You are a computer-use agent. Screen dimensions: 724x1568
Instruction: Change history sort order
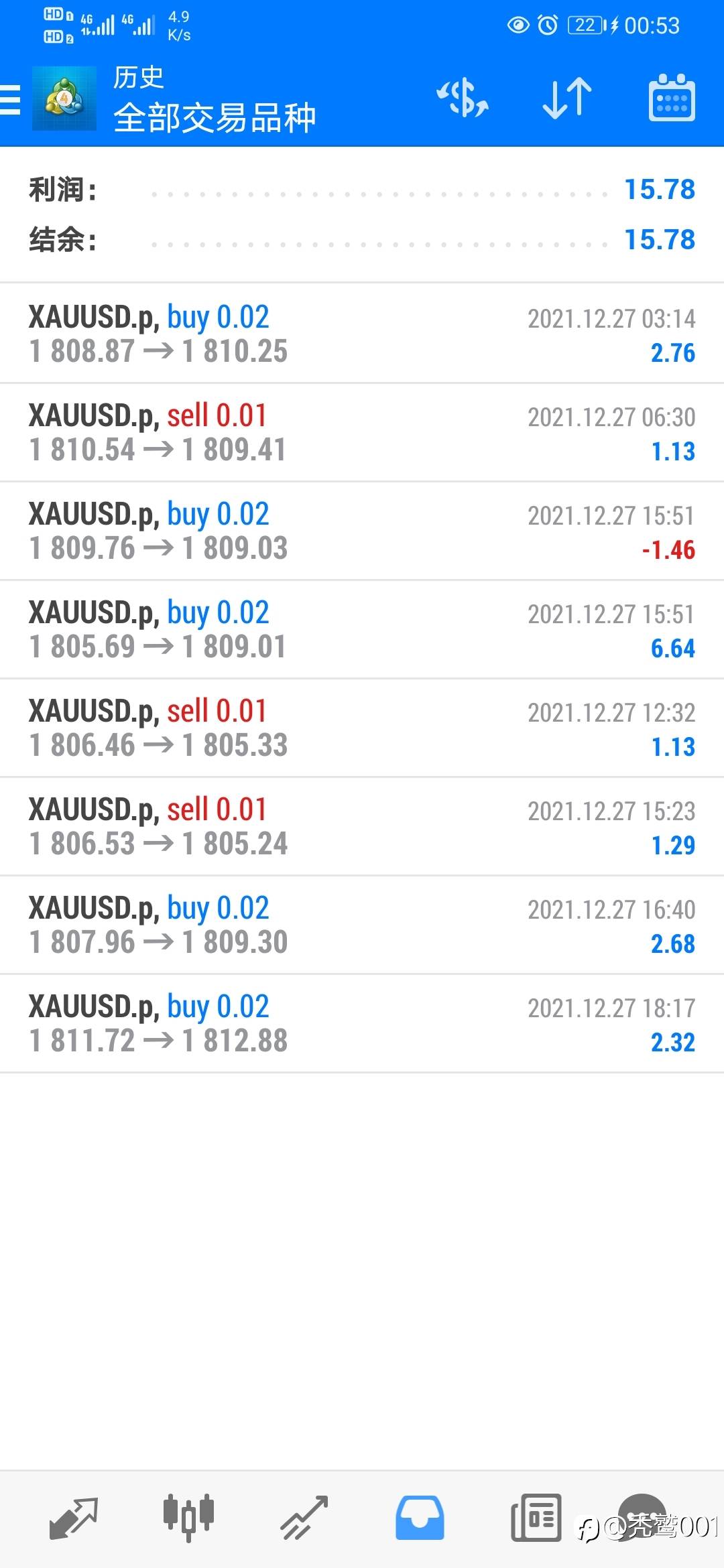567,99
